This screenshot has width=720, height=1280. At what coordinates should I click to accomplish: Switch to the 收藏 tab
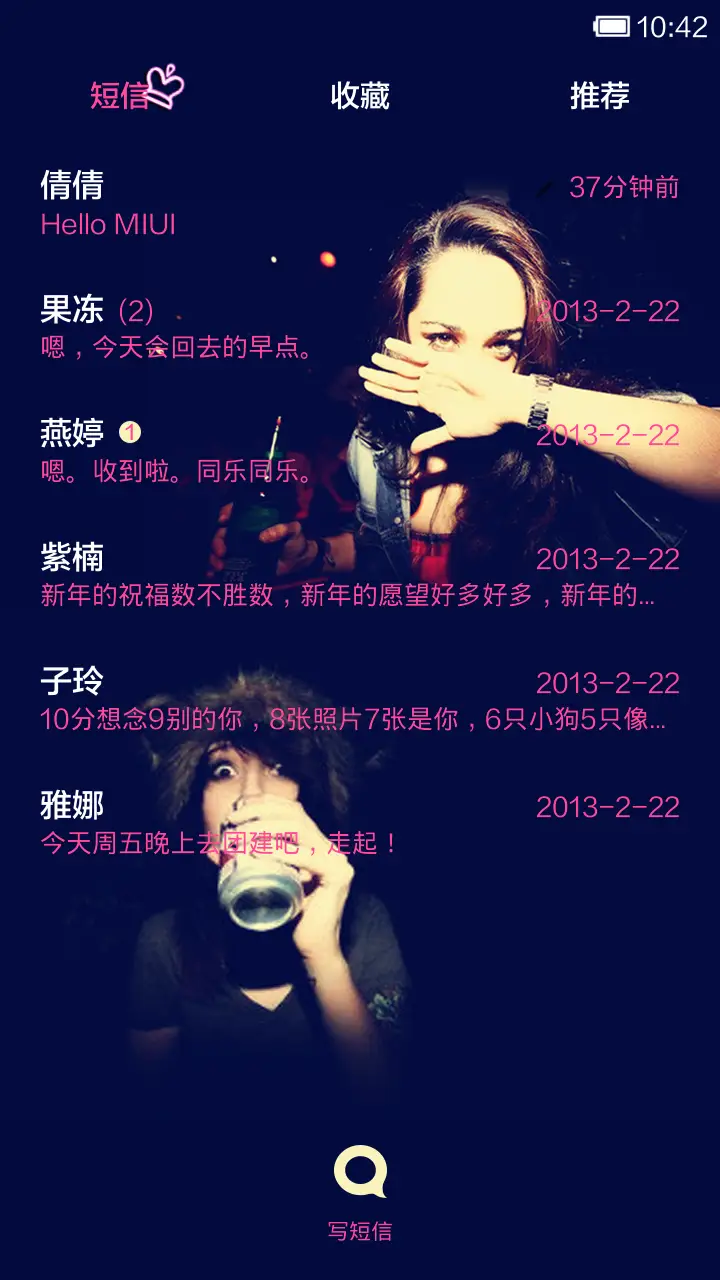360,96
